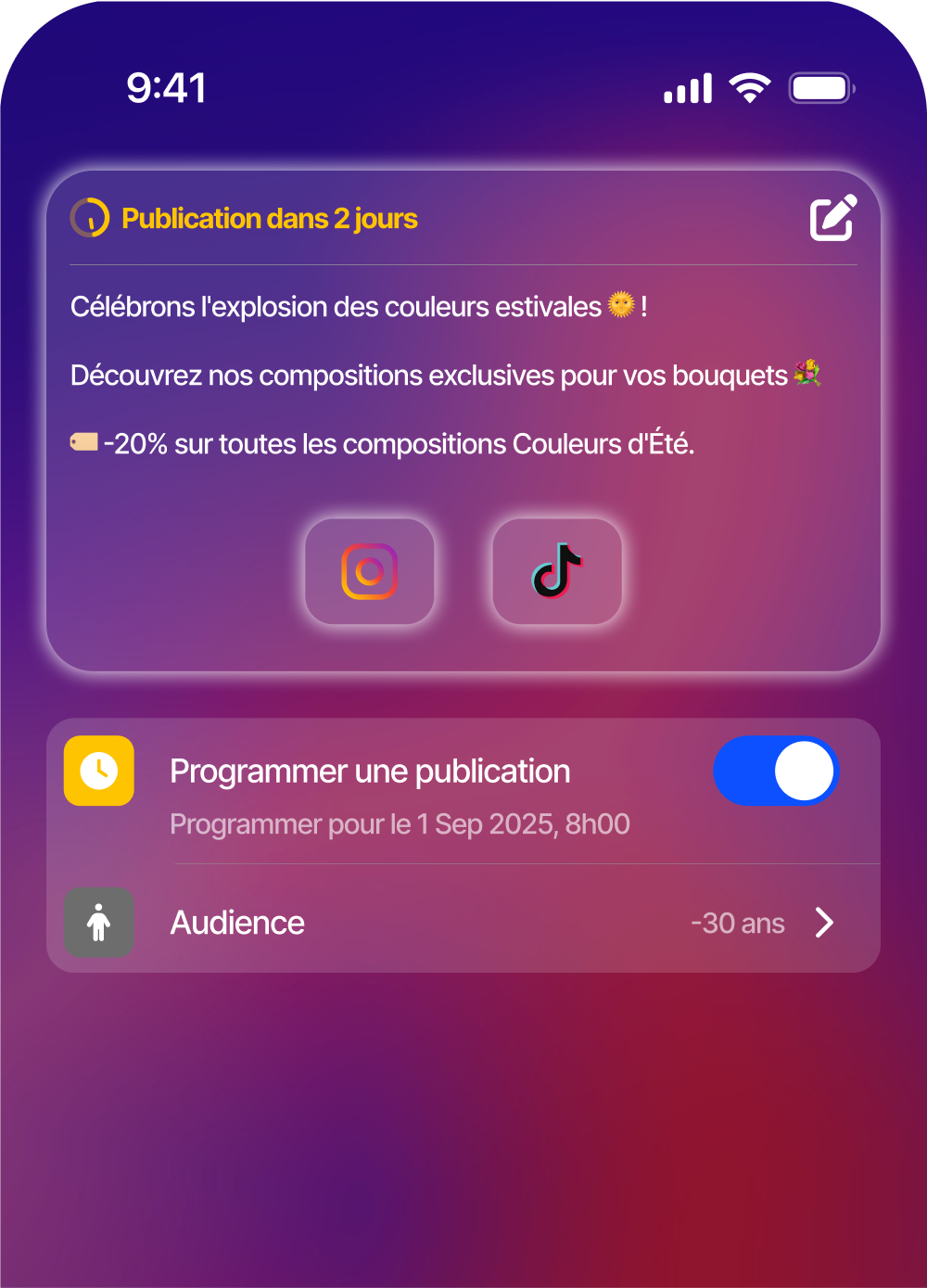The image size is (927, 1288).
Task: Open the Instagram sharing option
Action: click(370, 571)
